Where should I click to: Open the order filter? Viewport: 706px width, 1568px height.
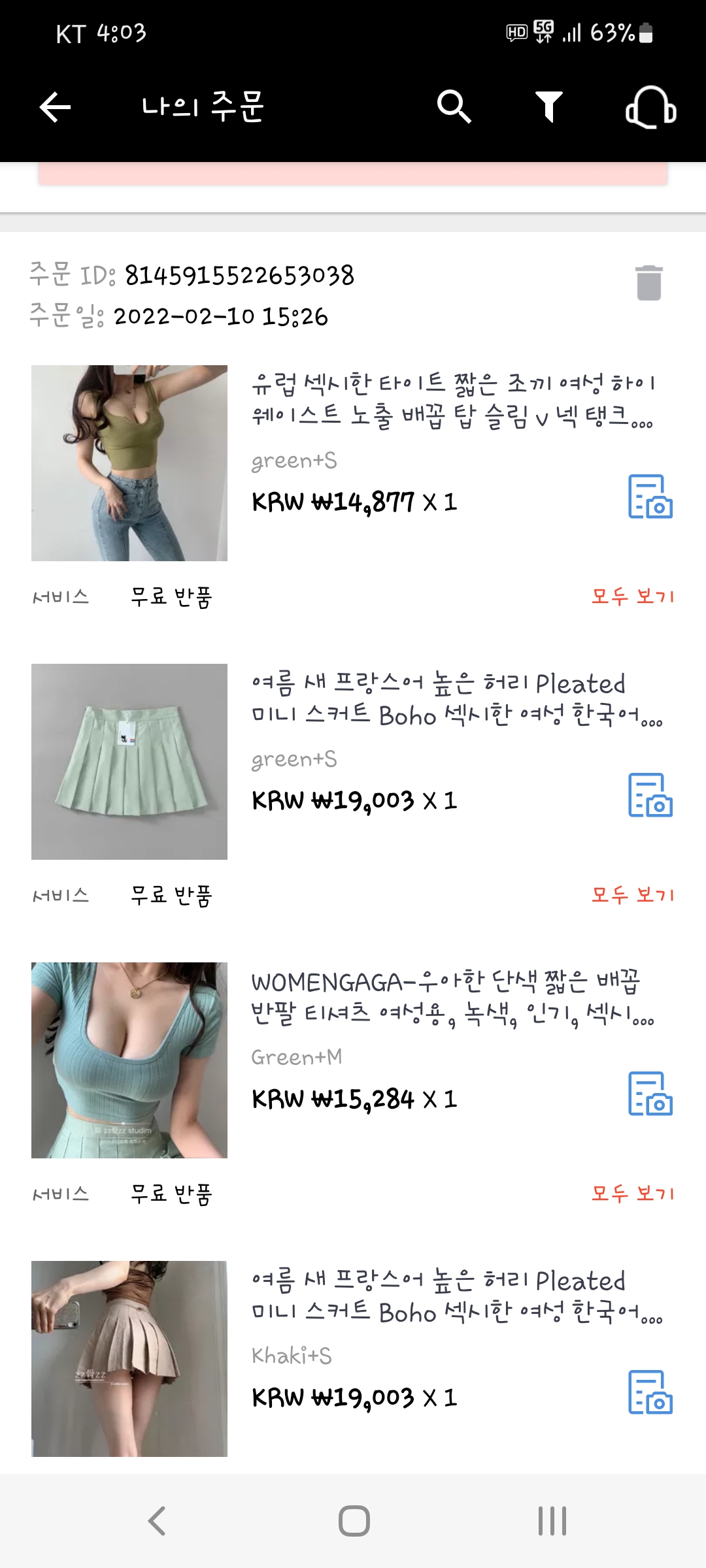(549, 107)
